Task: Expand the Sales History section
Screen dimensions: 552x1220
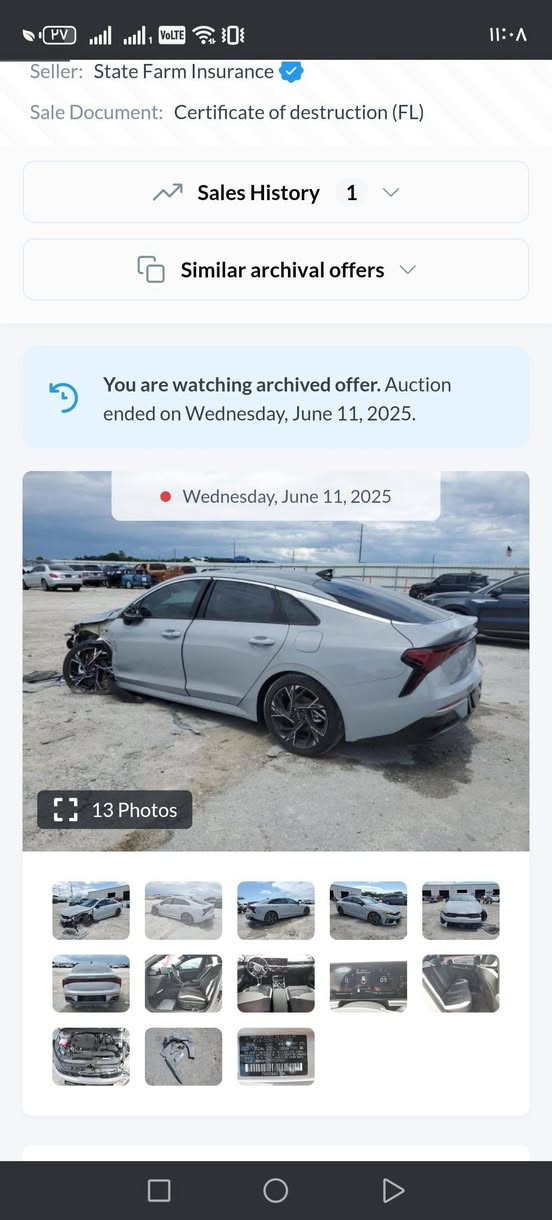Action: [276, 192]
